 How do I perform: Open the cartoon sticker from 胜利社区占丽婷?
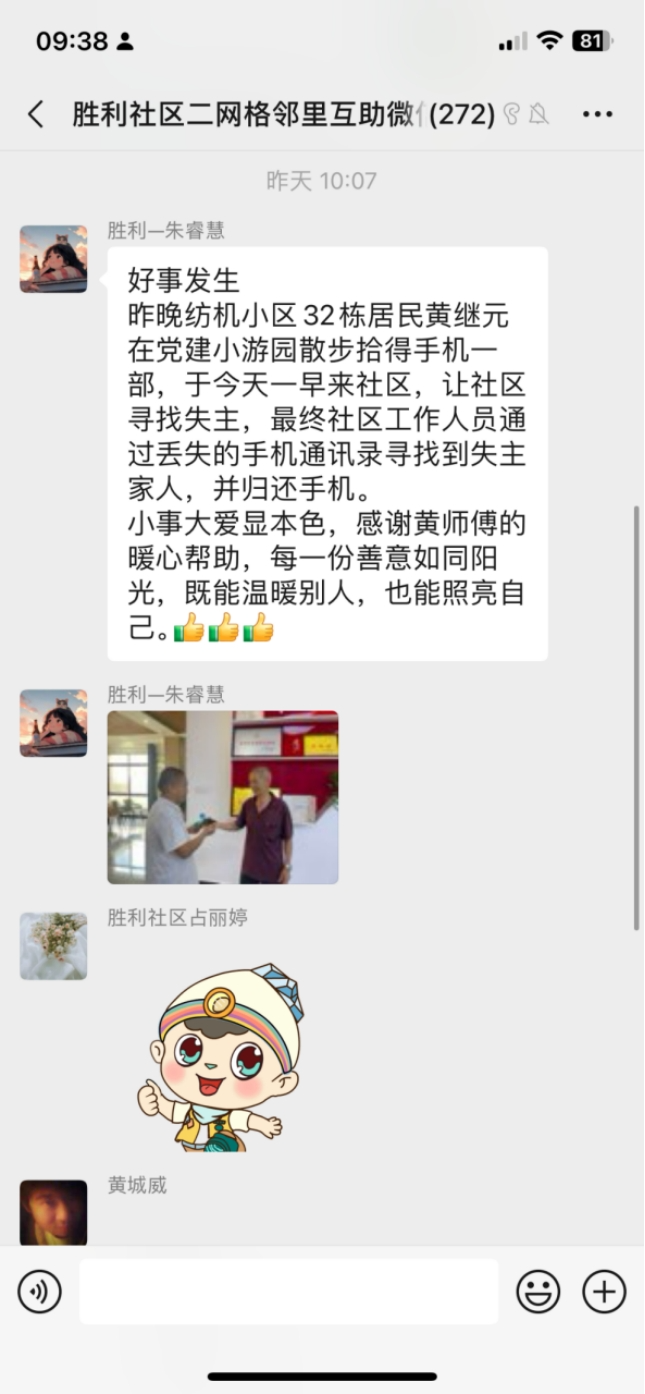[222, 1056]
